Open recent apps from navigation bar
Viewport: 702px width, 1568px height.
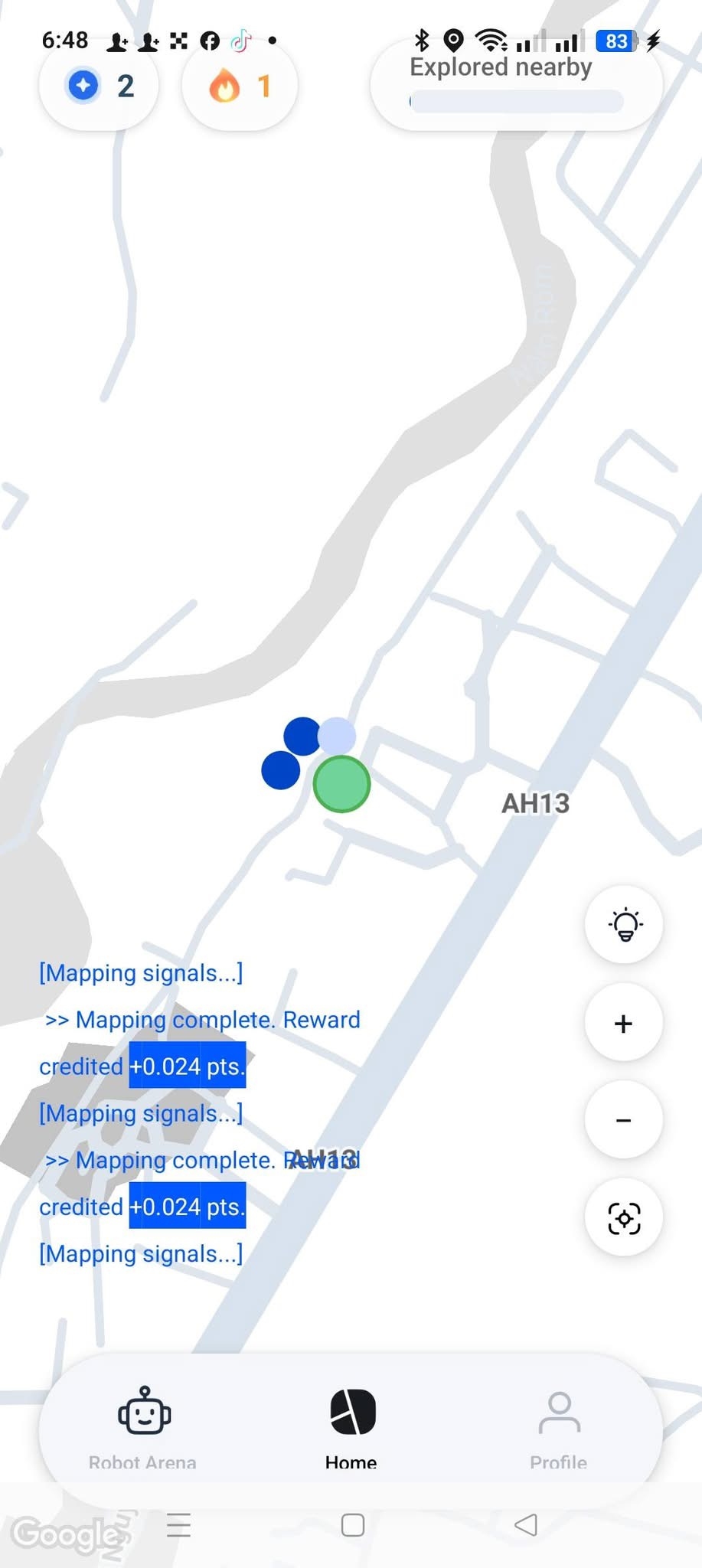178,1525
